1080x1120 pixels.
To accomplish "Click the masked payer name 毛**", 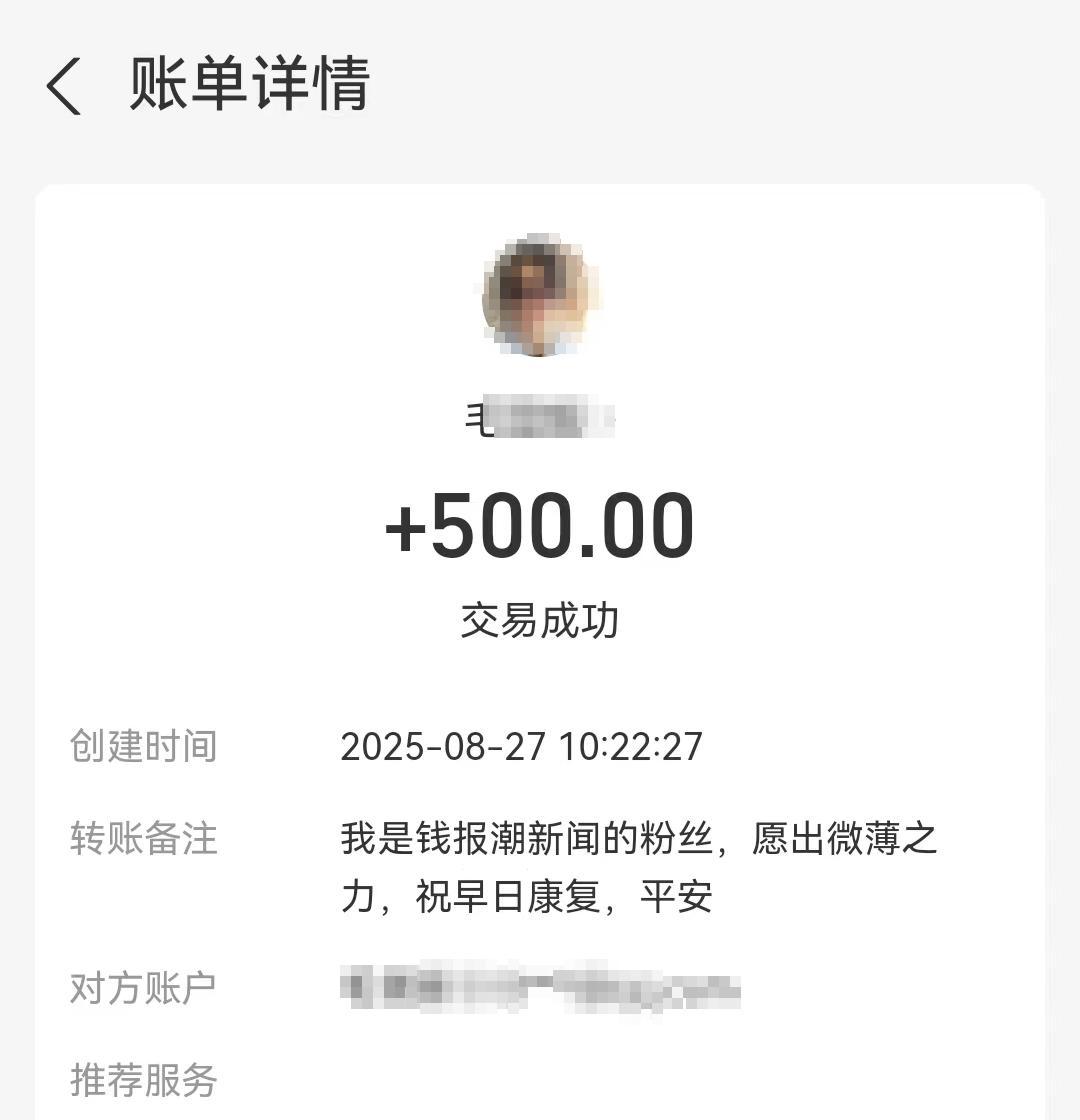I will (540, 413).
